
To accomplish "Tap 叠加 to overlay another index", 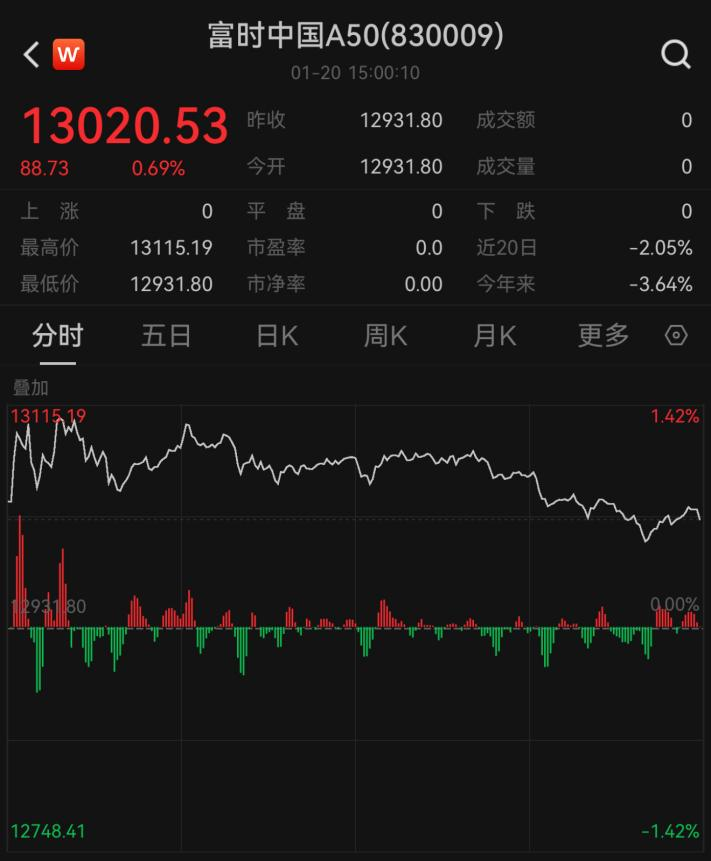I will (31, 388).
